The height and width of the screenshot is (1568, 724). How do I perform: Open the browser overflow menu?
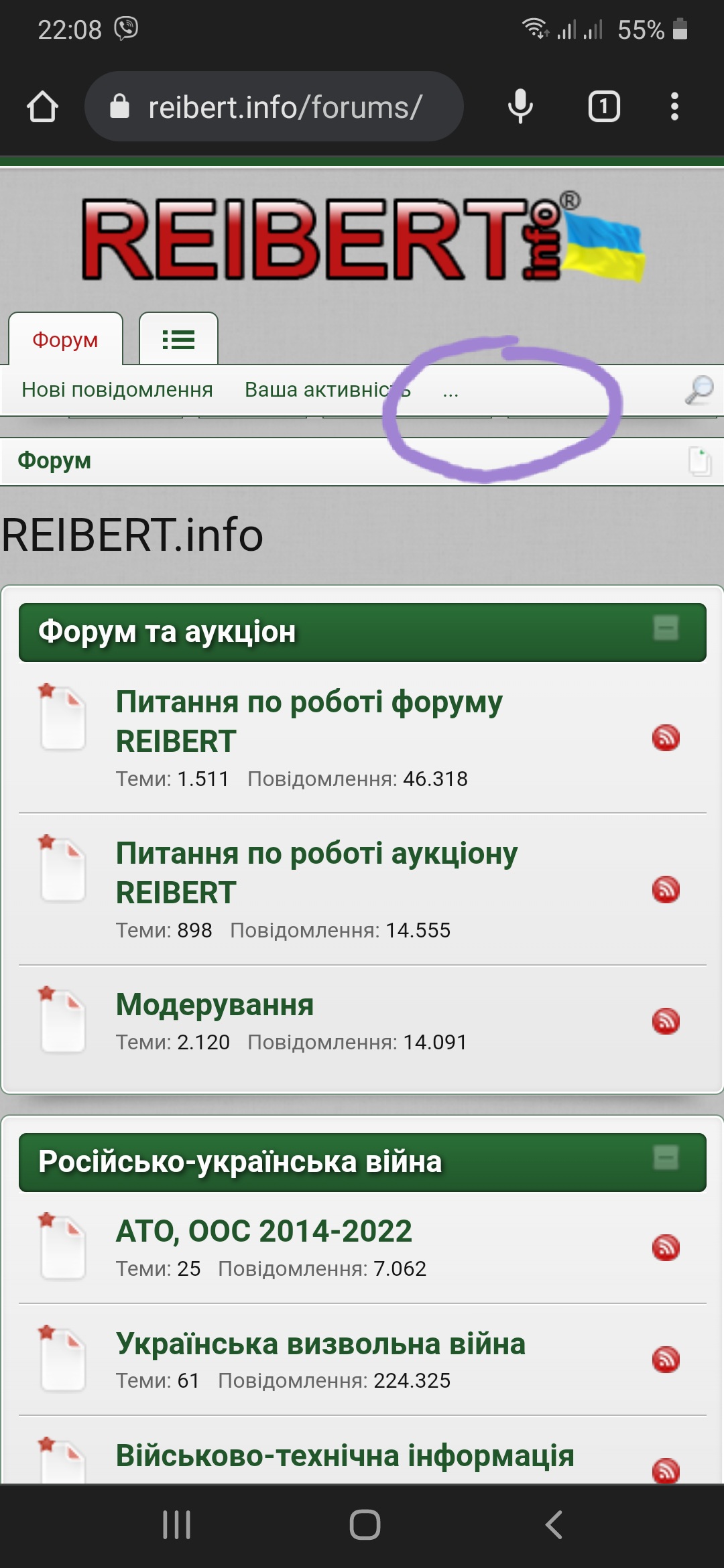(674, 107)
